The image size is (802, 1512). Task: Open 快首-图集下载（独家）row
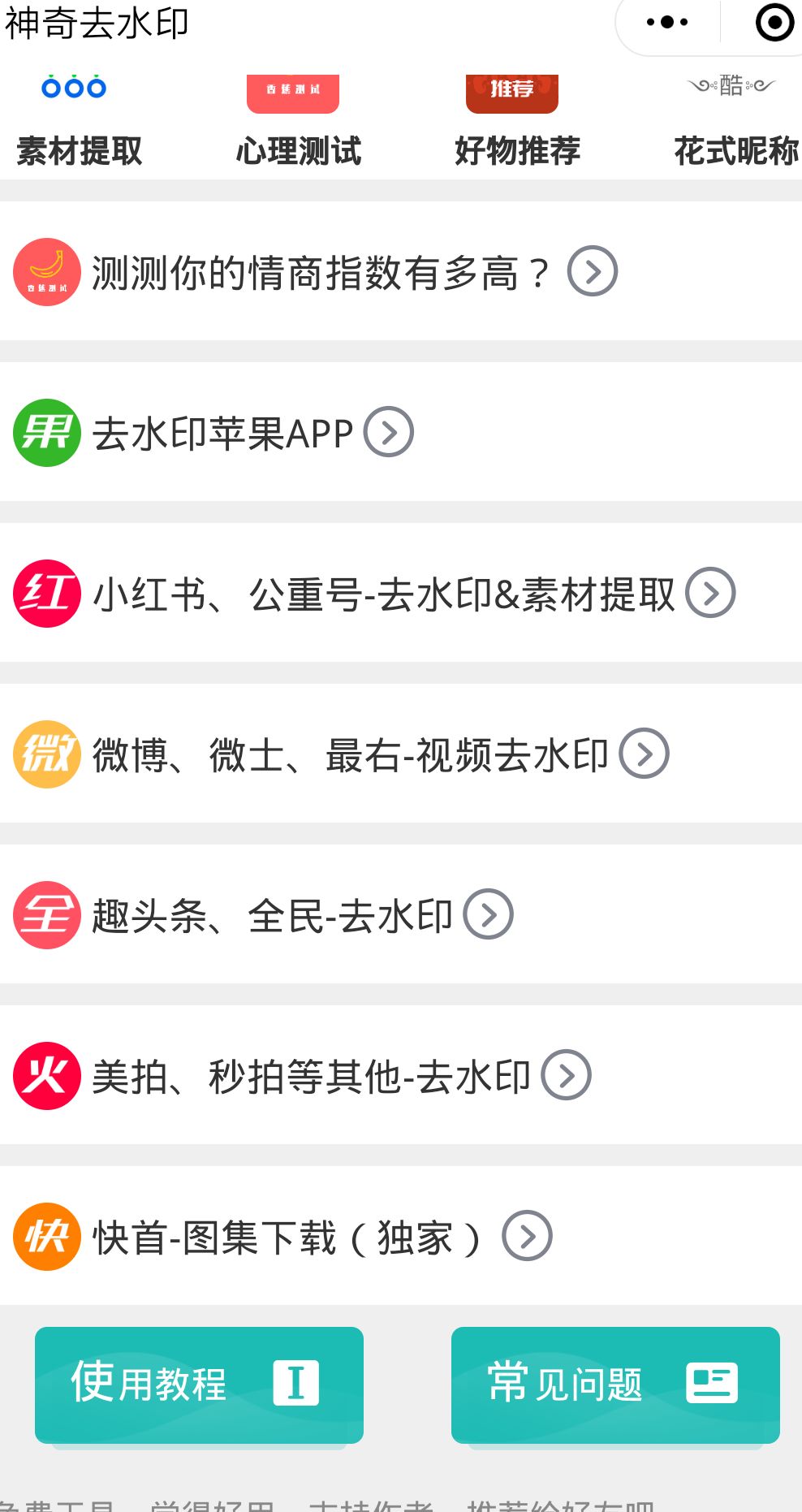click(288, 1237)
